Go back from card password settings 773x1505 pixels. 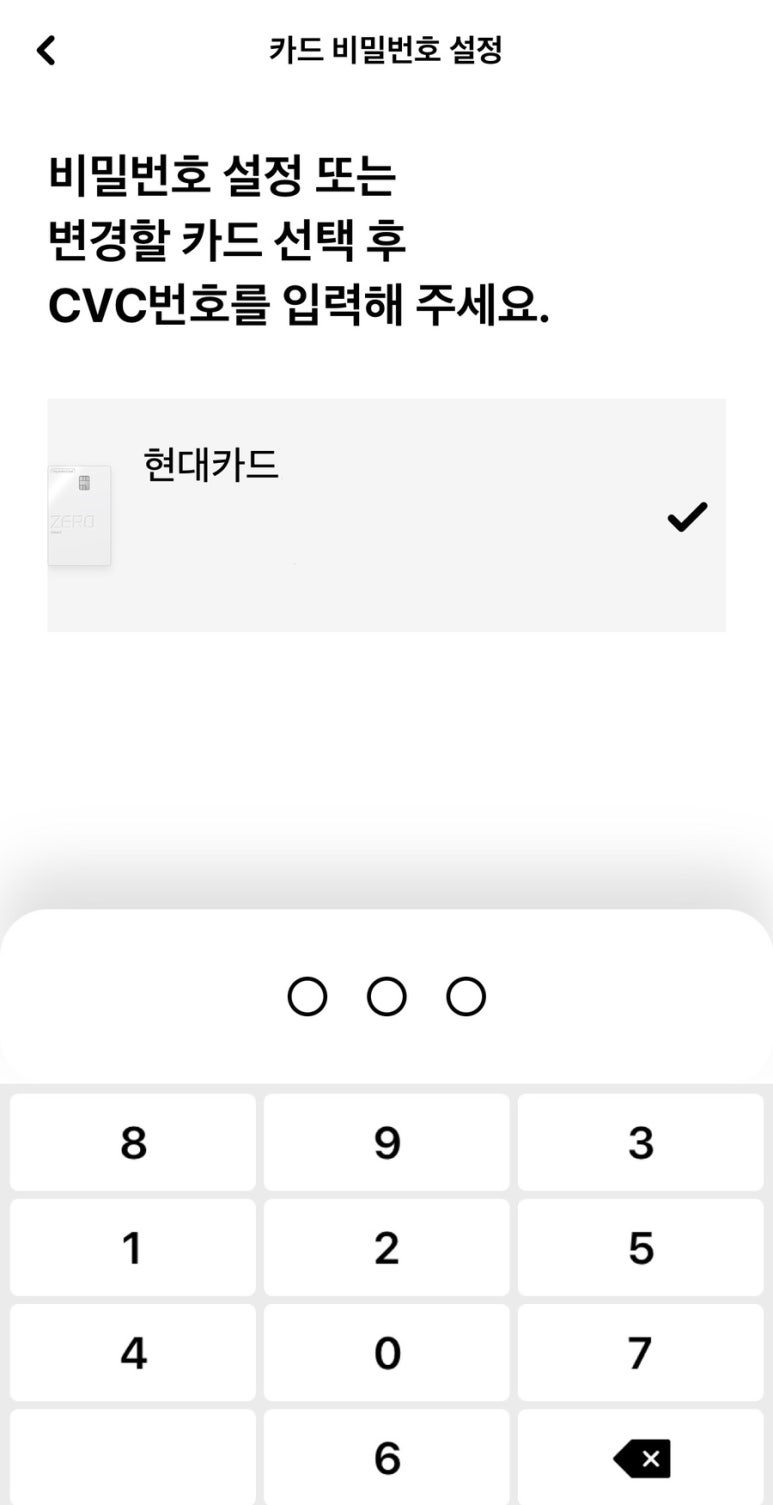click(x=46, y=50)
